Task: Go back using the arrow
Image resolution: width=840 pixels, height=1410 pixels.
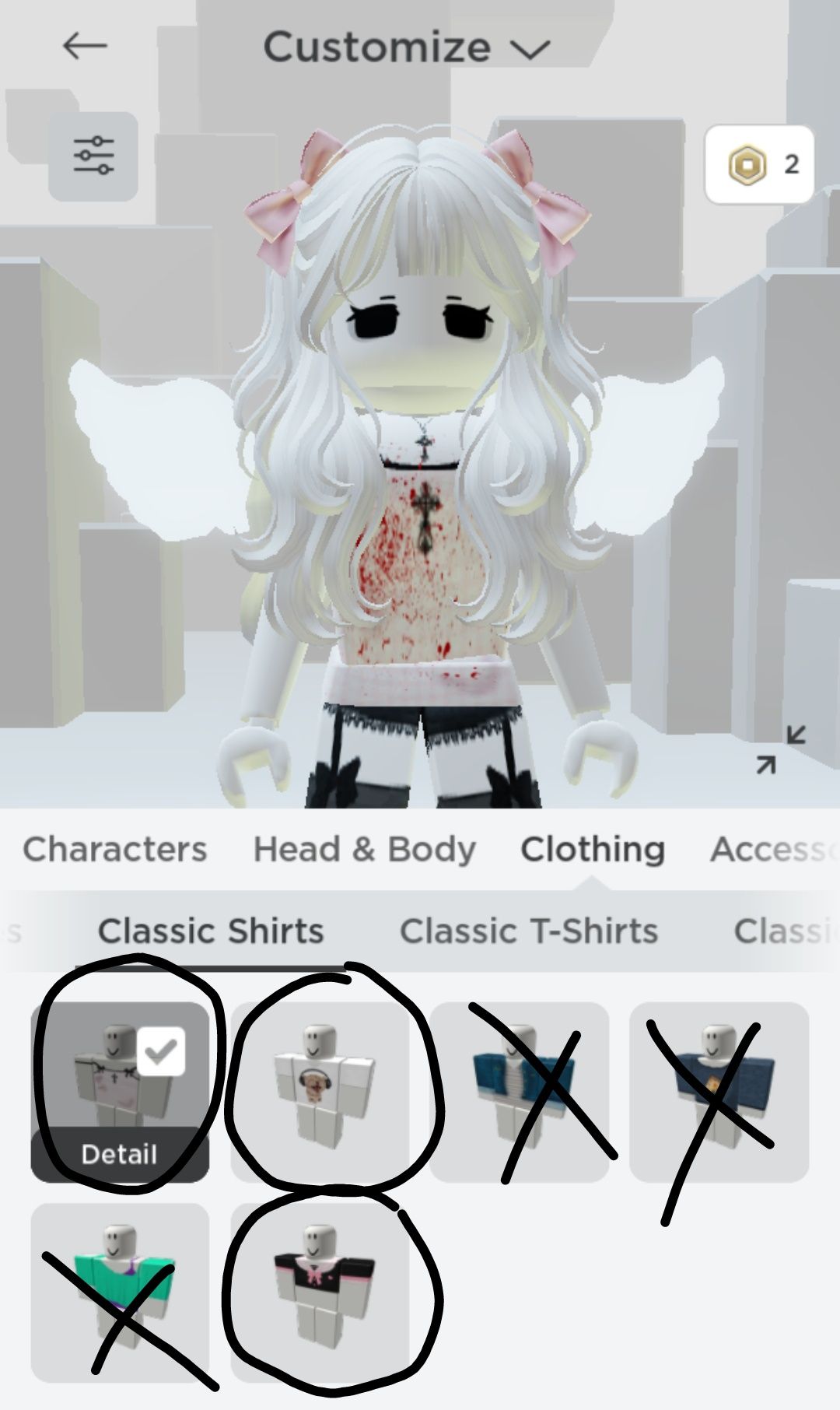Action: pyautogui.click(x=85, y=46)
